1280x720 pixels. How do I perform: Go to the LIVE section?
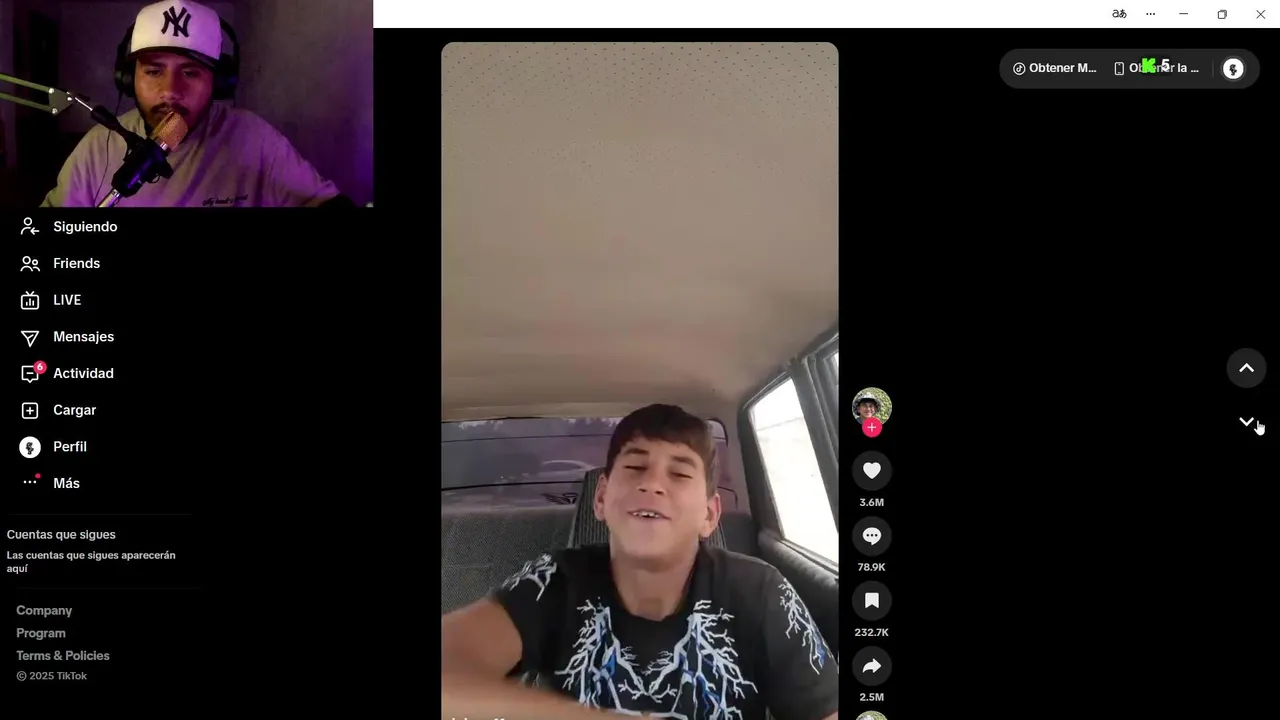tap(66, 300)
